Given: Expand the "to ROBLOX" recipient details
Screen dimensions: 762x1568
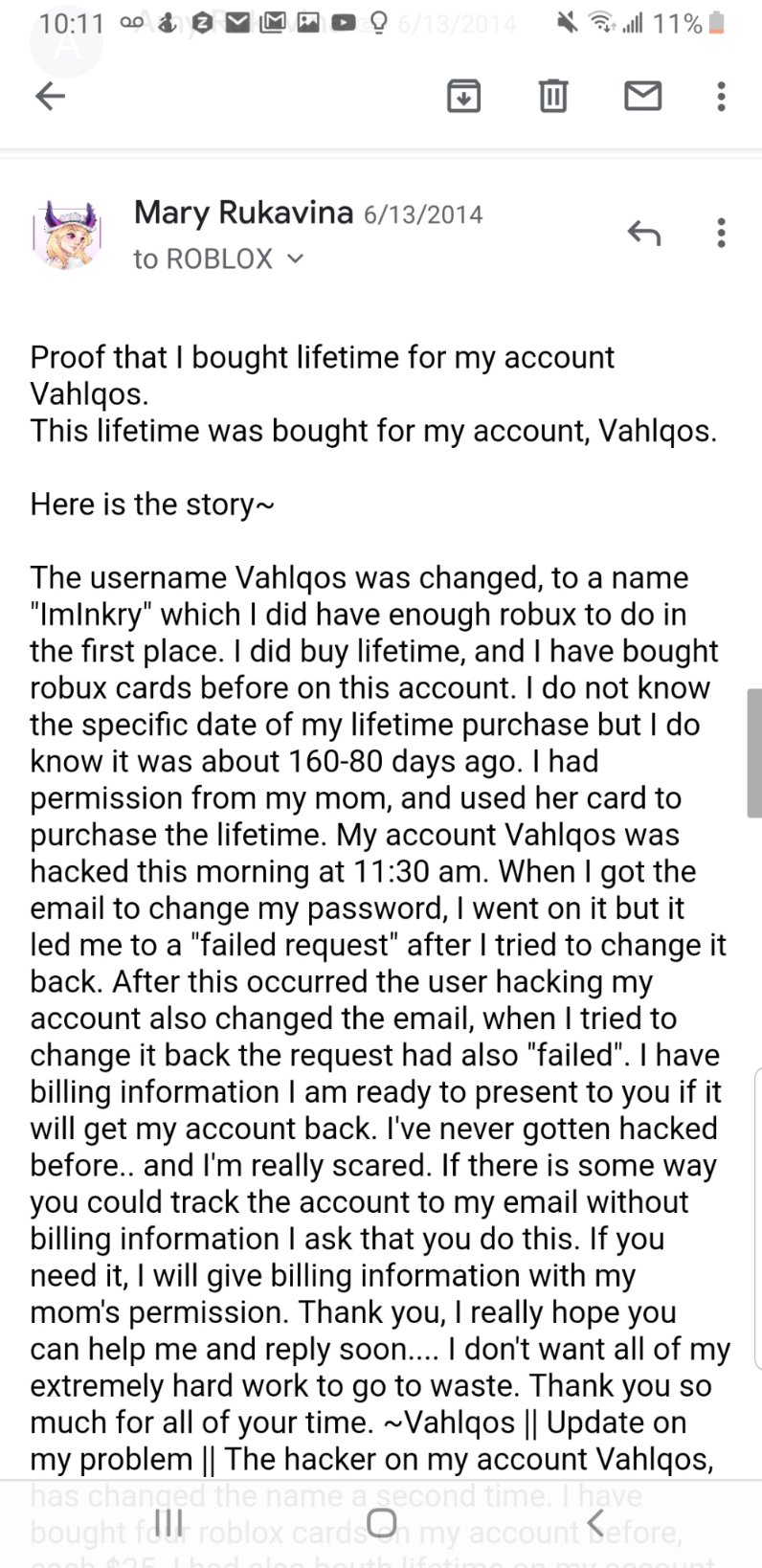Looking at the screenshot, I should click(218, 258).
